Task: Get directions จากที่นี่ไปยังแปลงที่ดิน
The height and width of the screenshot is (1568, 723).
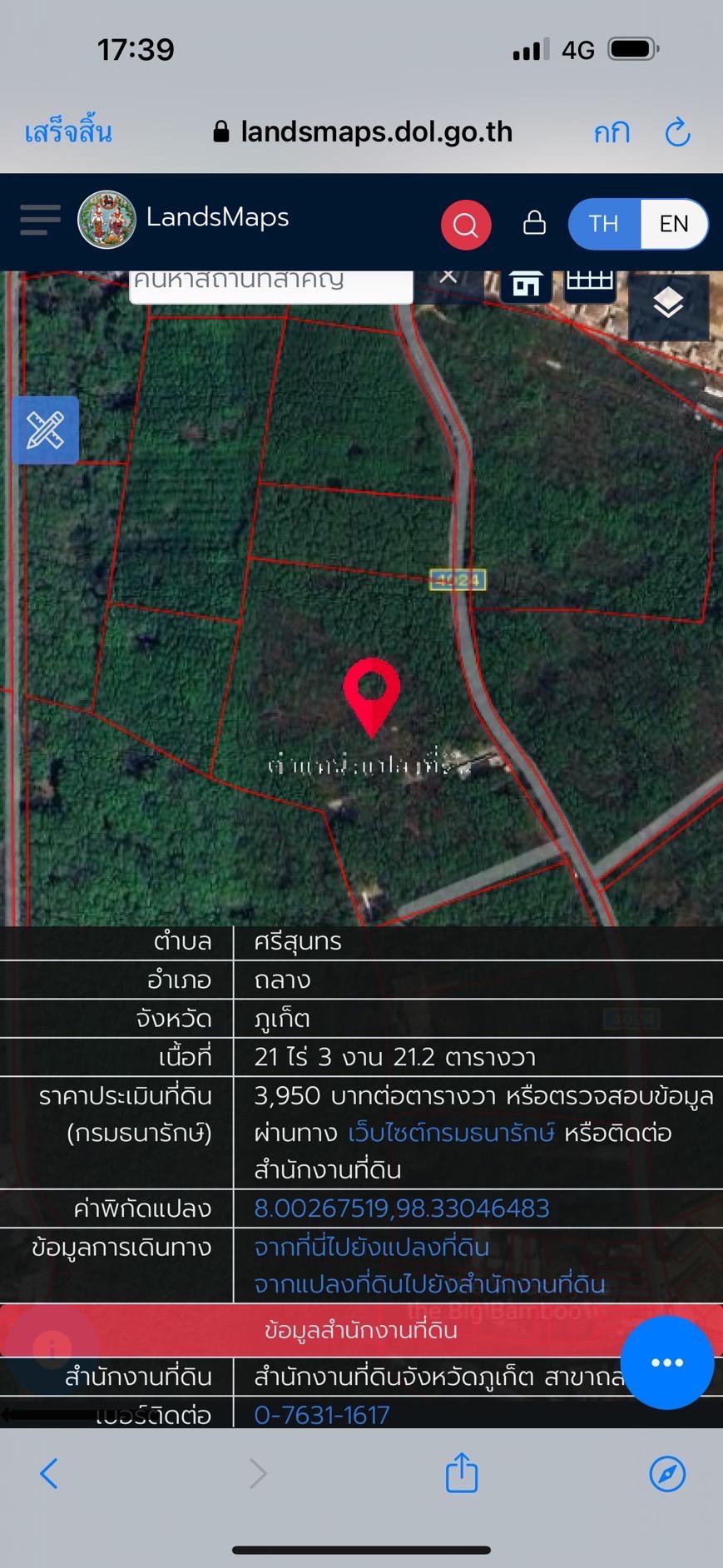Action: pyautogui.click(x=372, y=1247)
